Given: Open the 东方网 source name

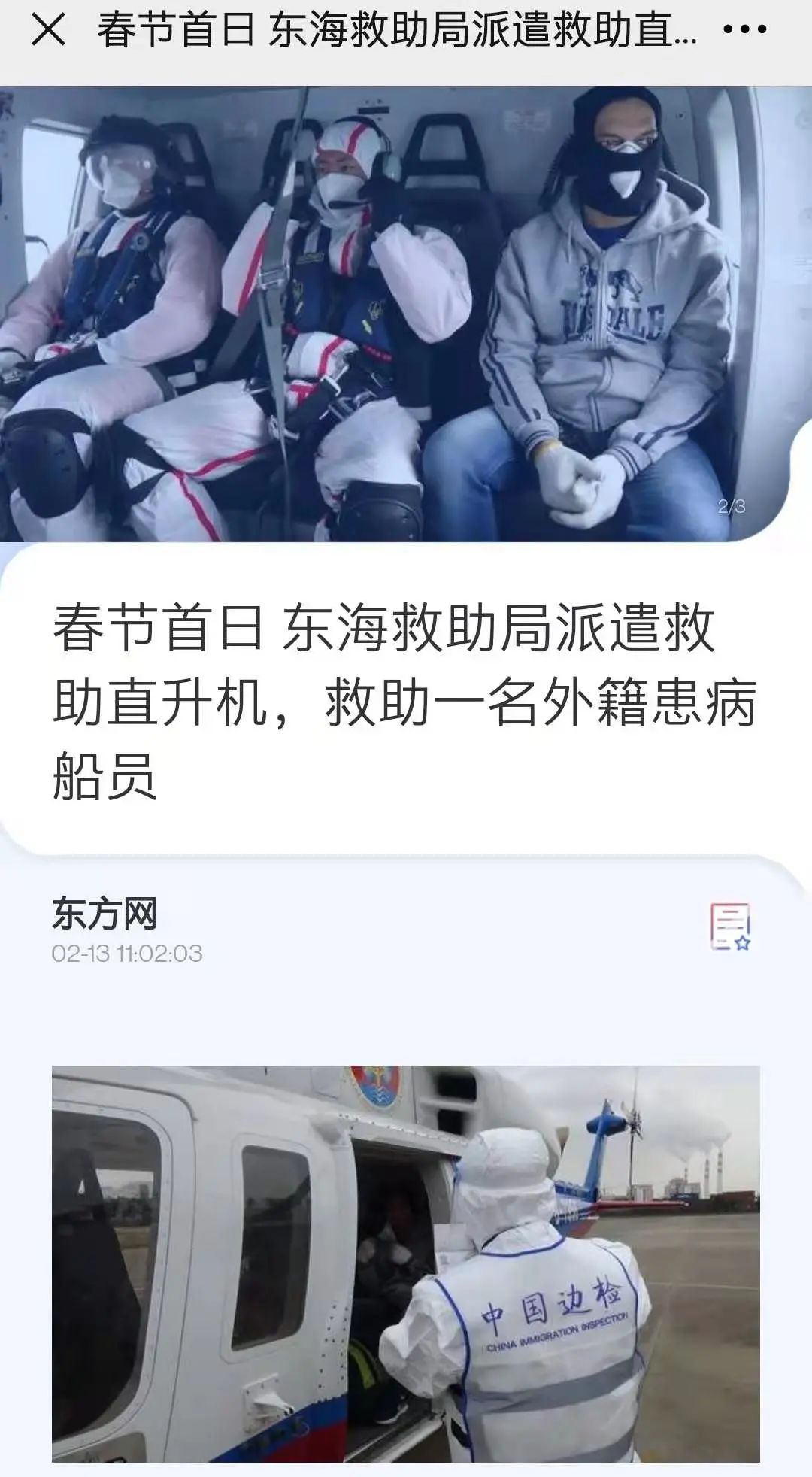Looking at the screenshot, I should (105, 914).
